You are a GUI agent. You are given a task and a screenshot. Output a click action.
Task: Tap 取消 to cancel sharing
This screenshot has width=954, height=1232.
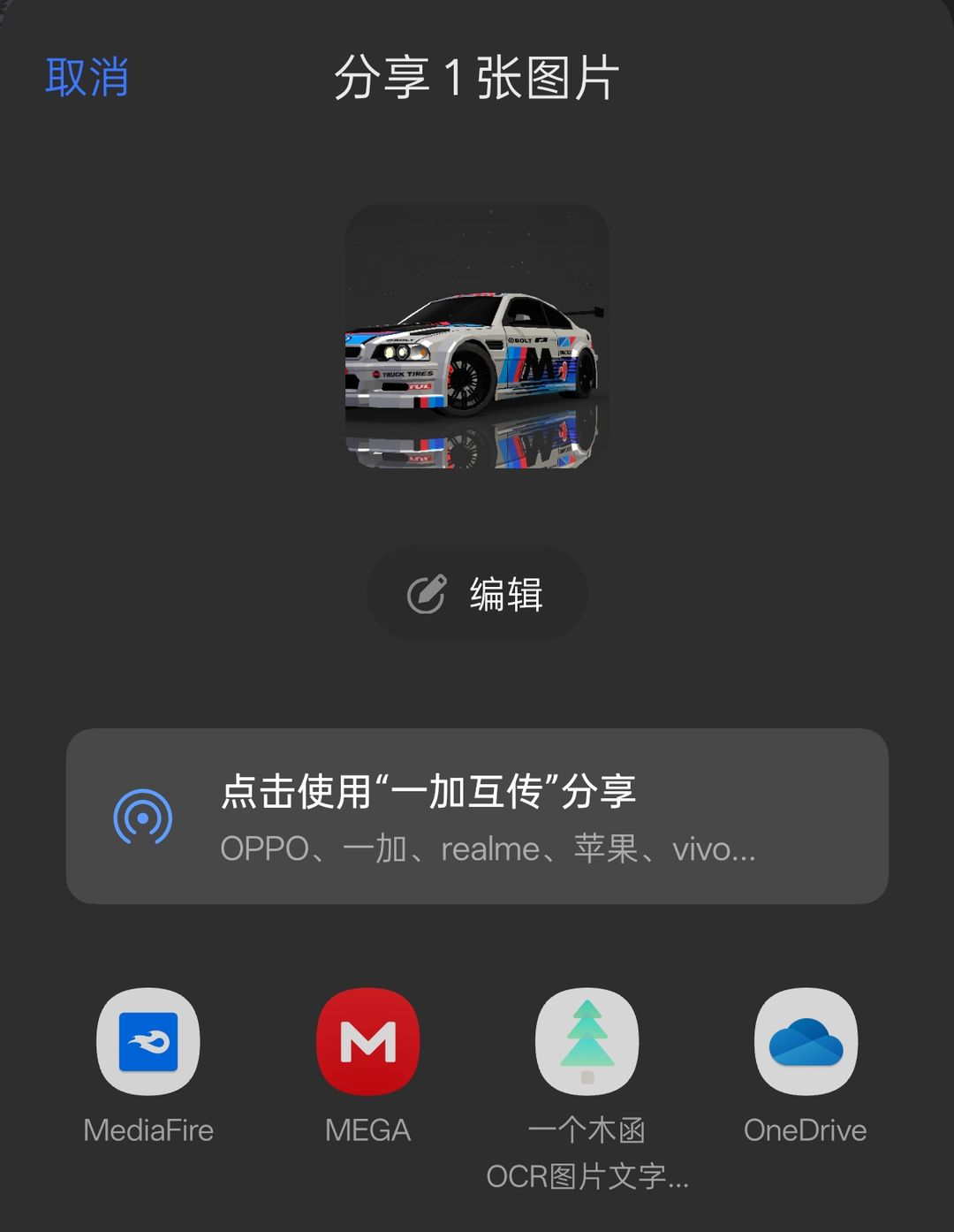coord(87,78)
